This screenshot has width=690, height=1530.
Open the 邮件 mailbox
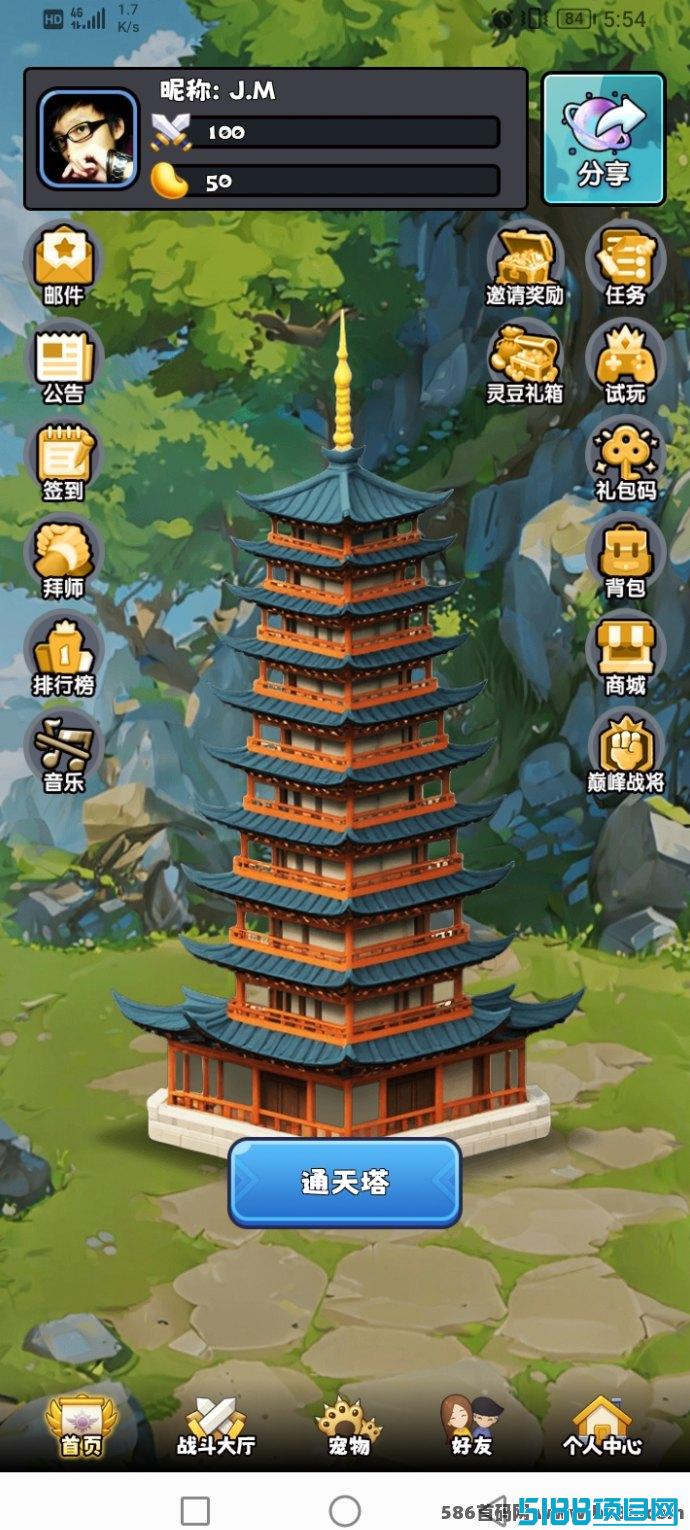click(x=64, y=264)
